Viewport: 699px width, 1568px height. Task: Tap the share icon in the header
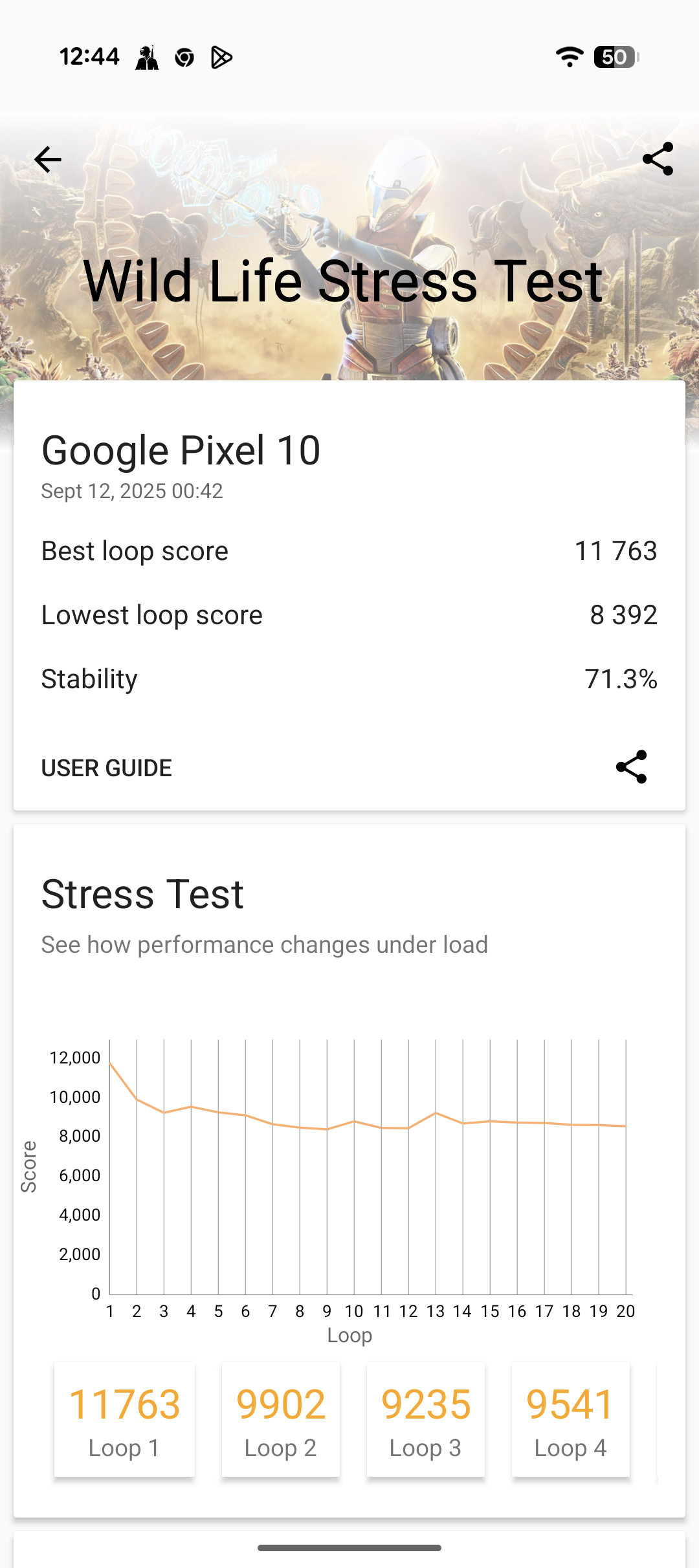[x=658, y=159]
